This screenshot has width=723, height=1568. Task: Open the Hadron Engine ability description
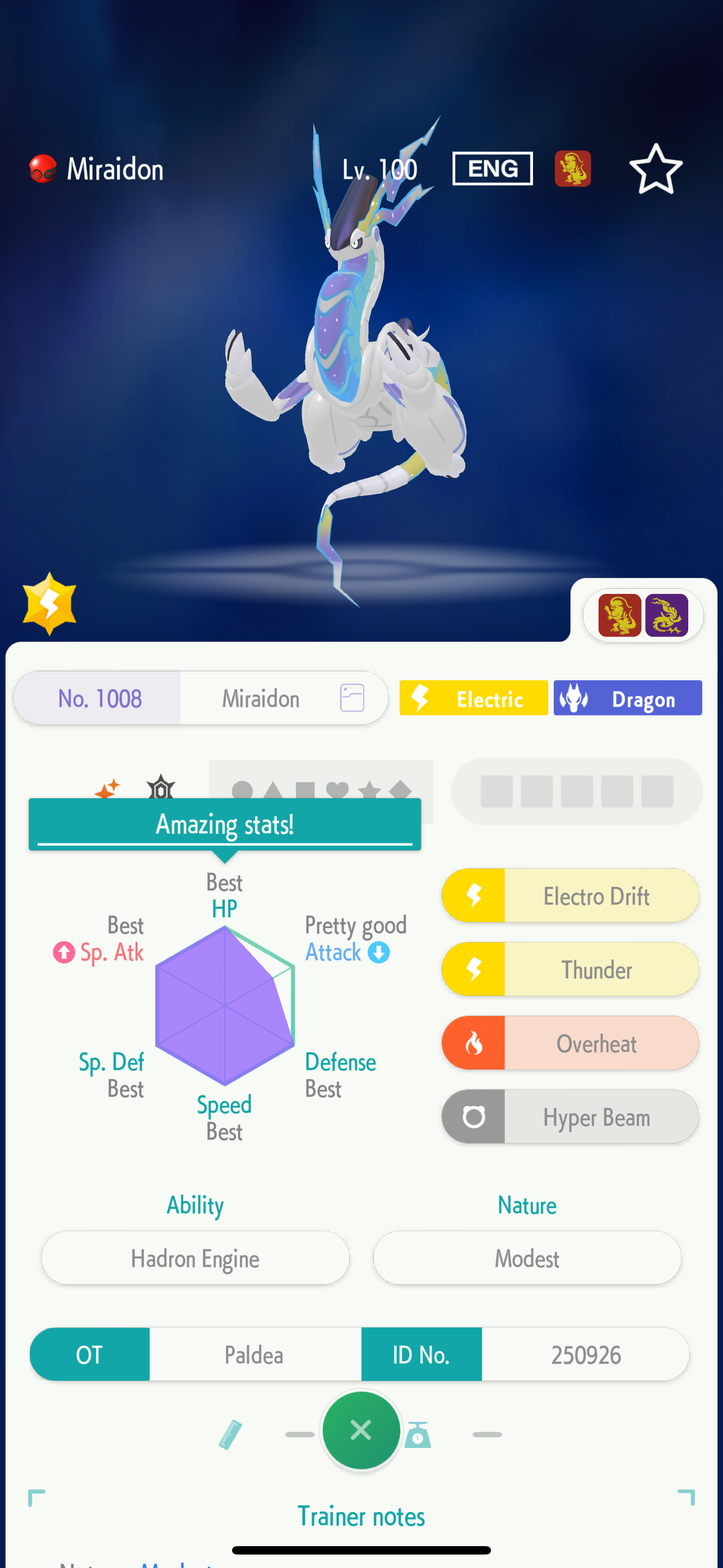[196, 1257]
